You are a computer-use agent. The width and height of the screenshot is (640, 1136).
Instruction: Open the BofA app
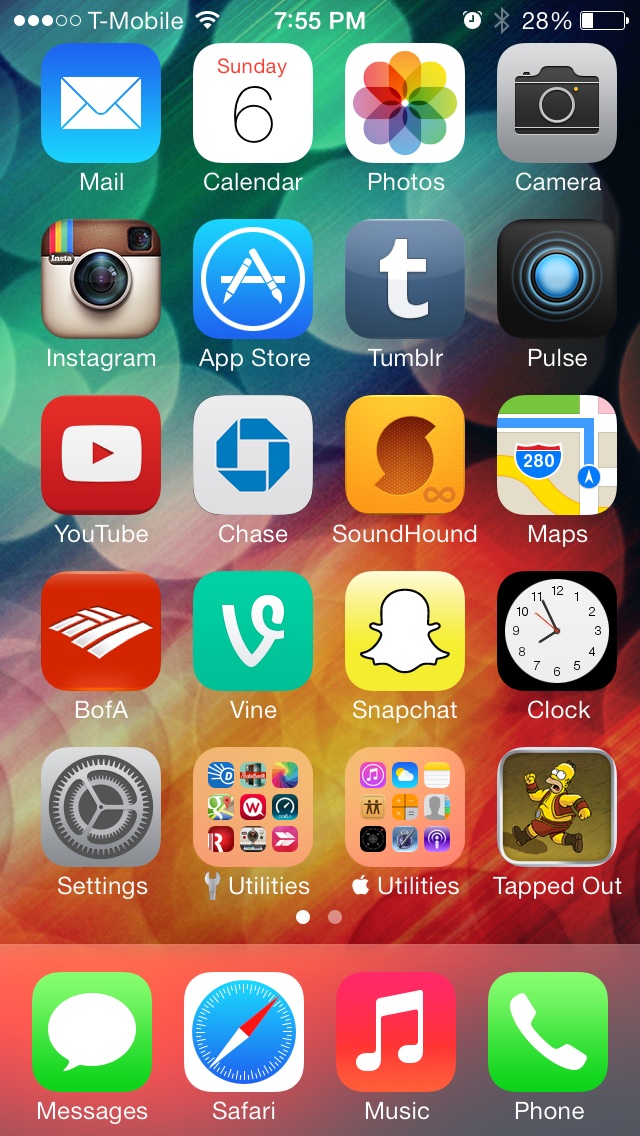tap(101, 631)
